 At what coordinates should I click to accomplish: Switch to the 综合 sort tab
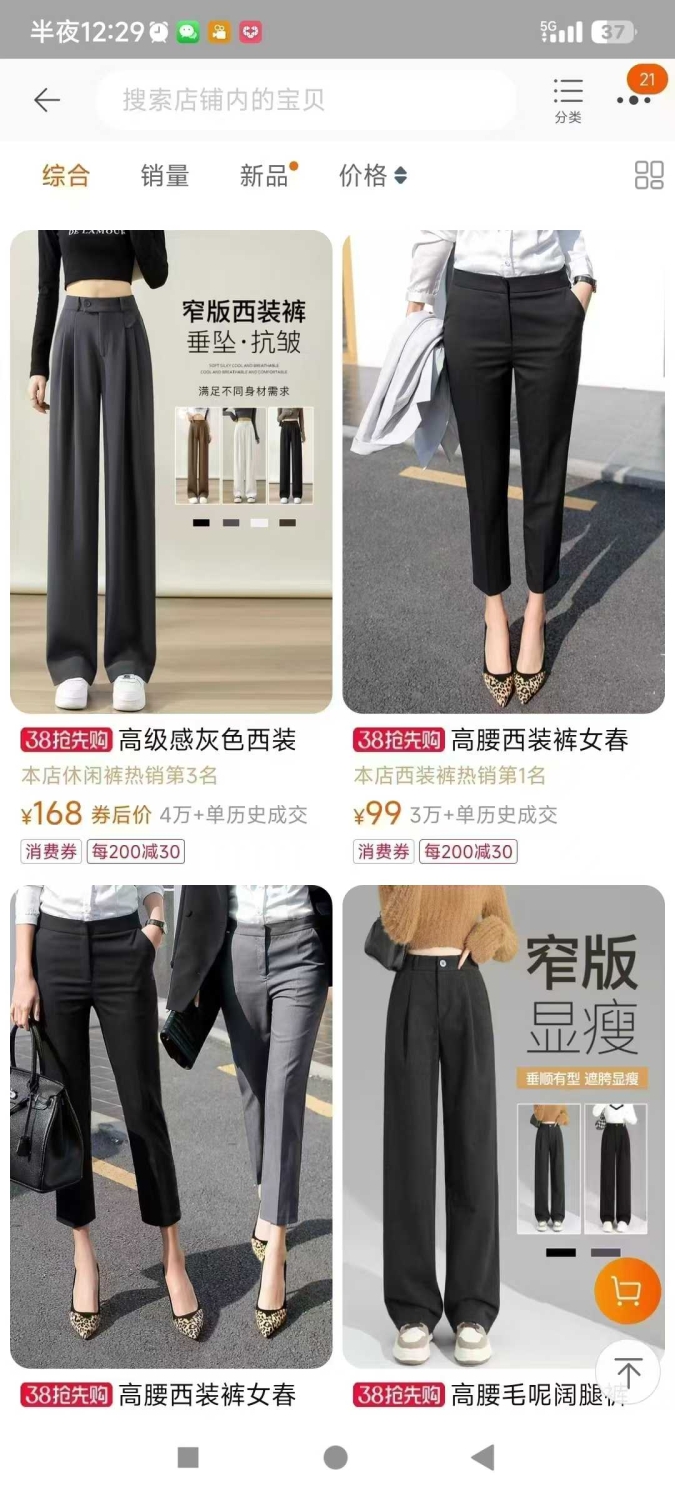coord(66,176)
